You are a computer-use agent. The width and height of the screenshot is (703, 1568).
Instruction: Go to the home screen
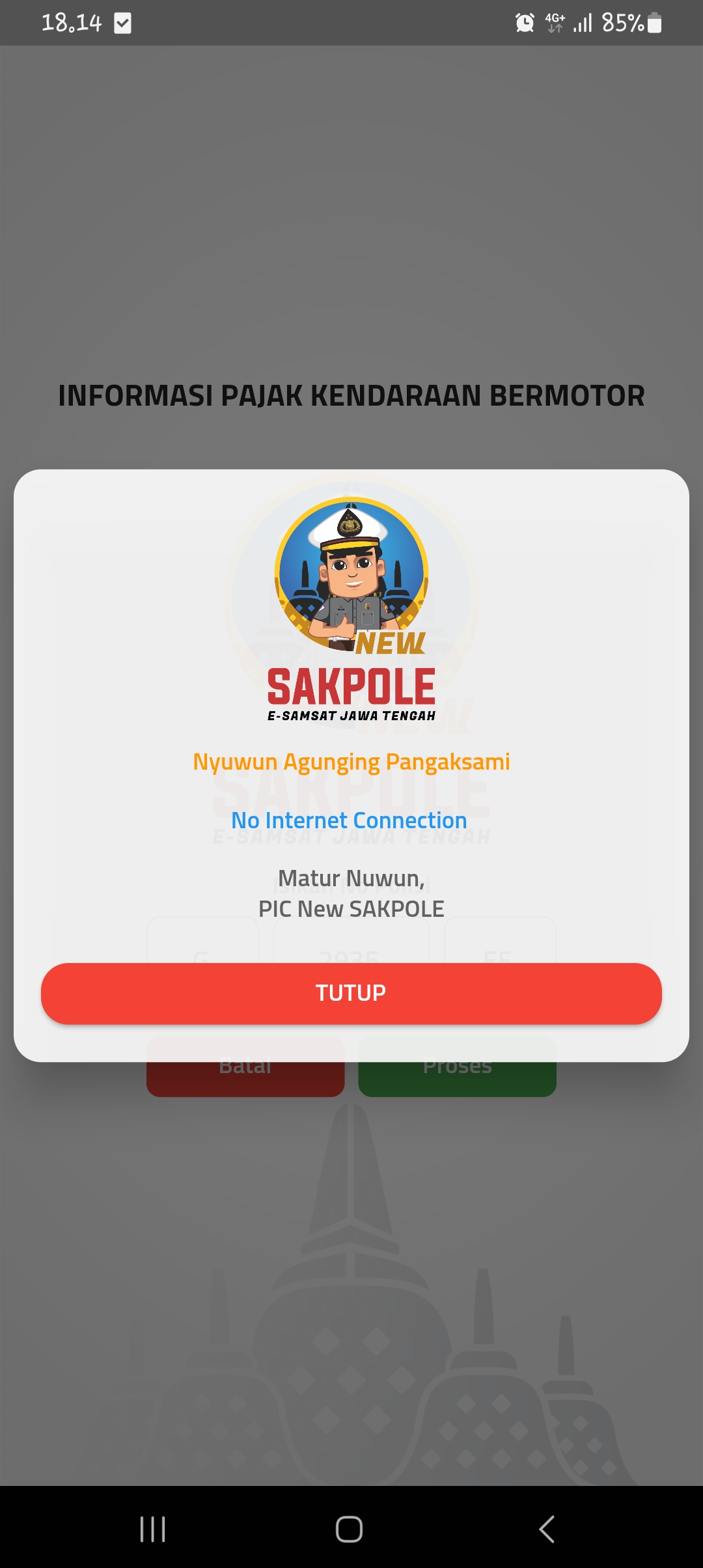tap(350, 1529)
